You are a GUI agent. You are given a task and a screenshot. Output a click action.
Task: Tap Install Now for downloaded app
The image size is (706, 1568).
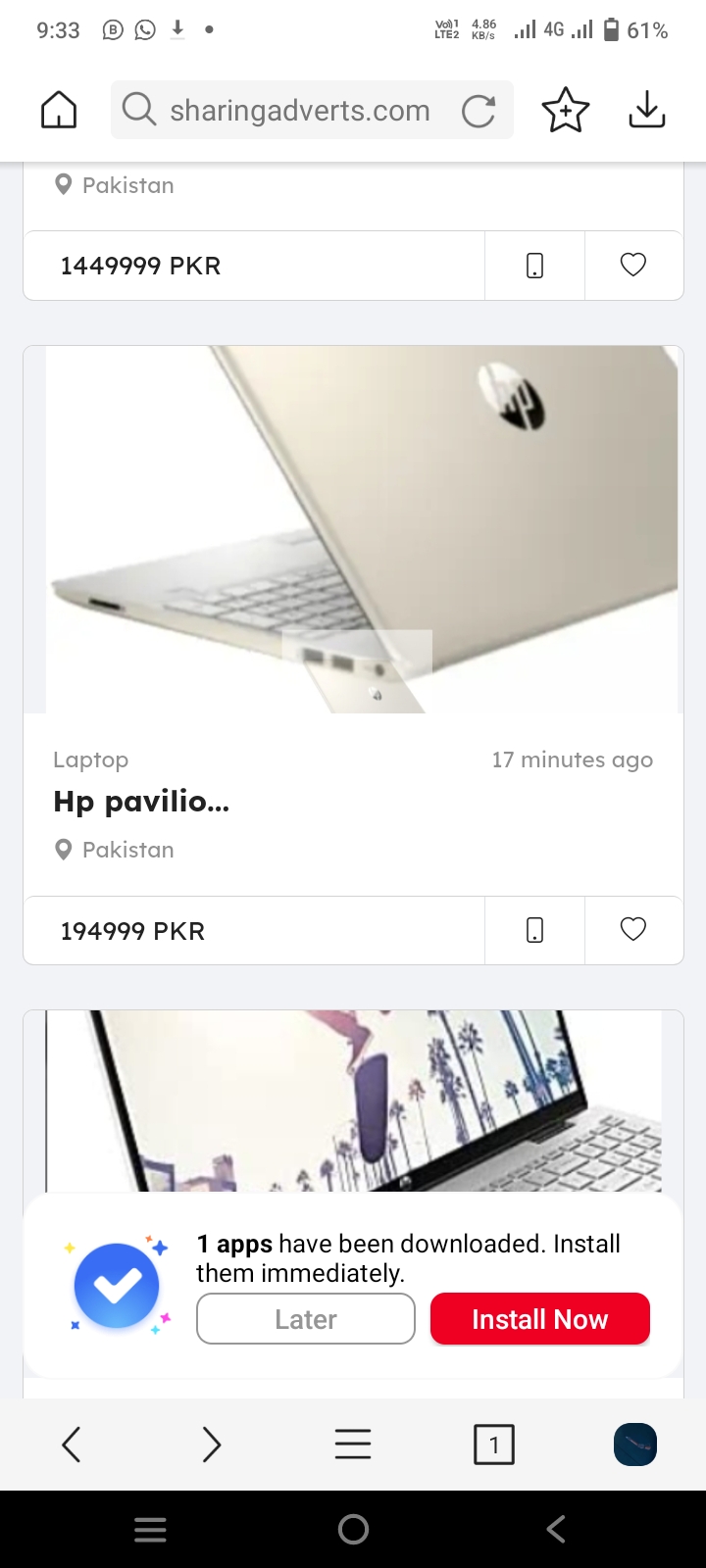pyautogui.click(x=540, y=1319)
